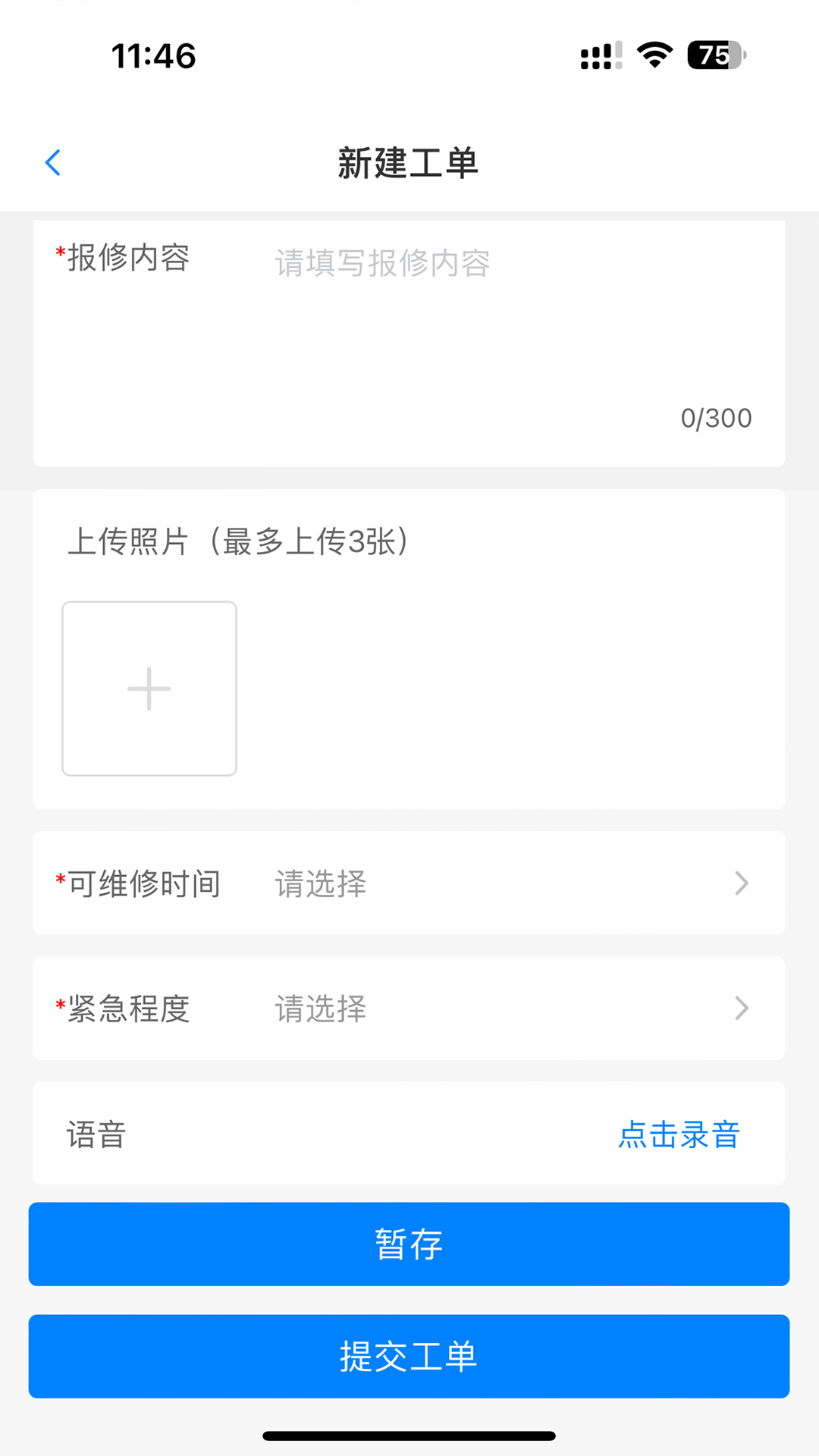
Task: Save draft with the 暂存 button
Action: point(409,1244)
